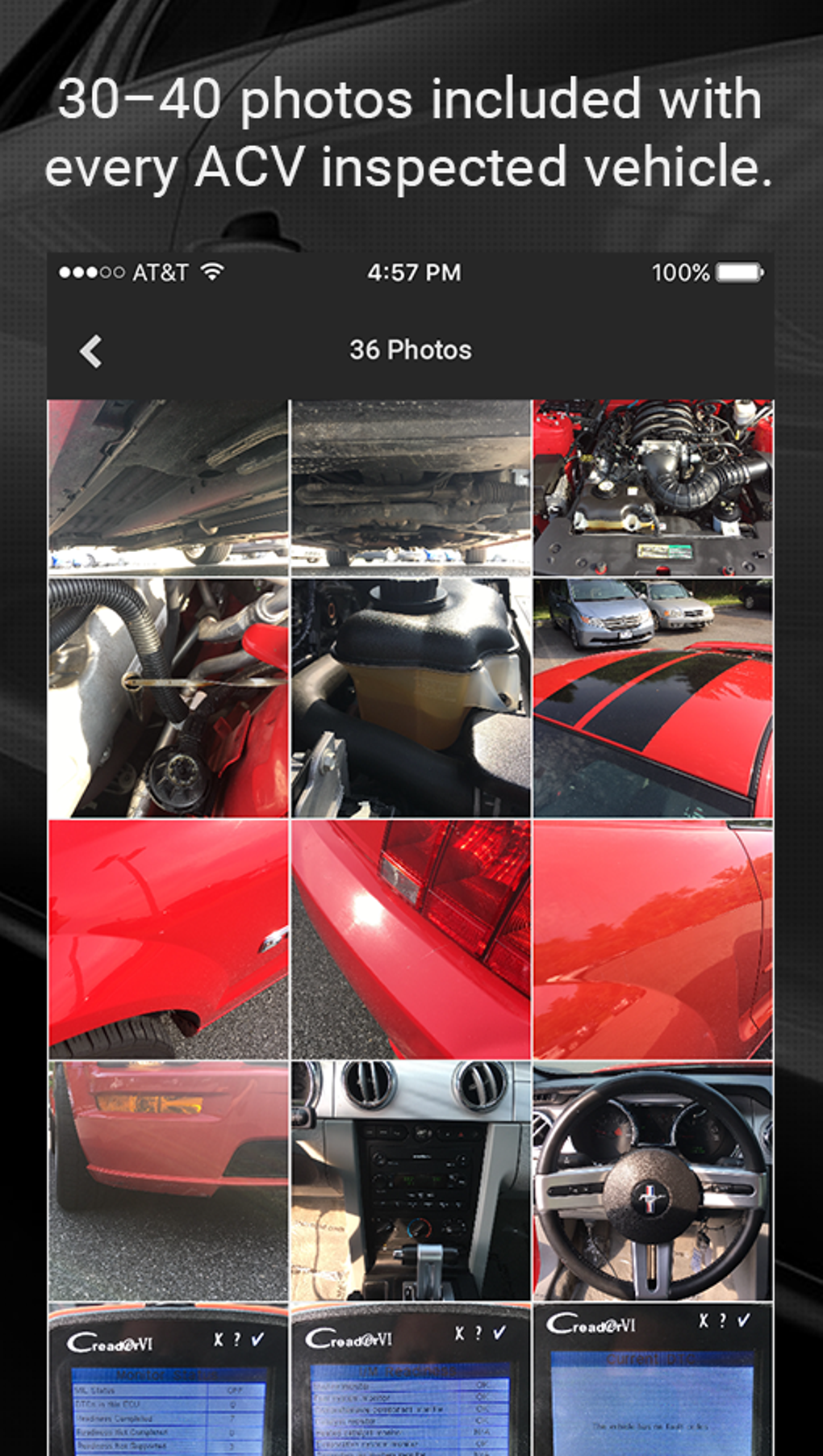Tap the Wi-Fi signal icon
The width and height of the screenshot is (823, 1456).
[x=211, y=272]
